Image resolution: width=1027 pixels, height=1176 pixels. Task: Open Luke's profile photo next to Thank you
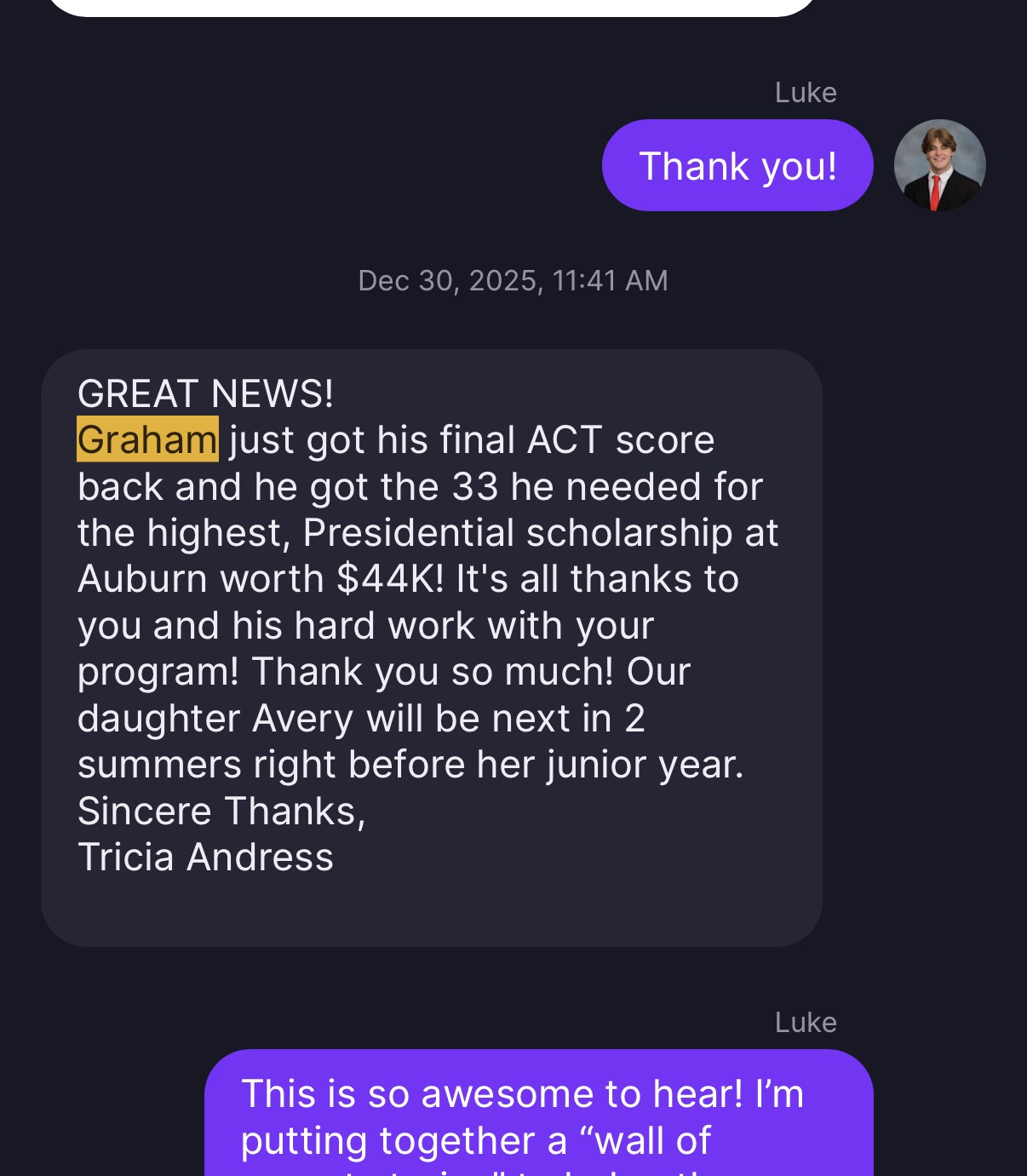[939, 165]
